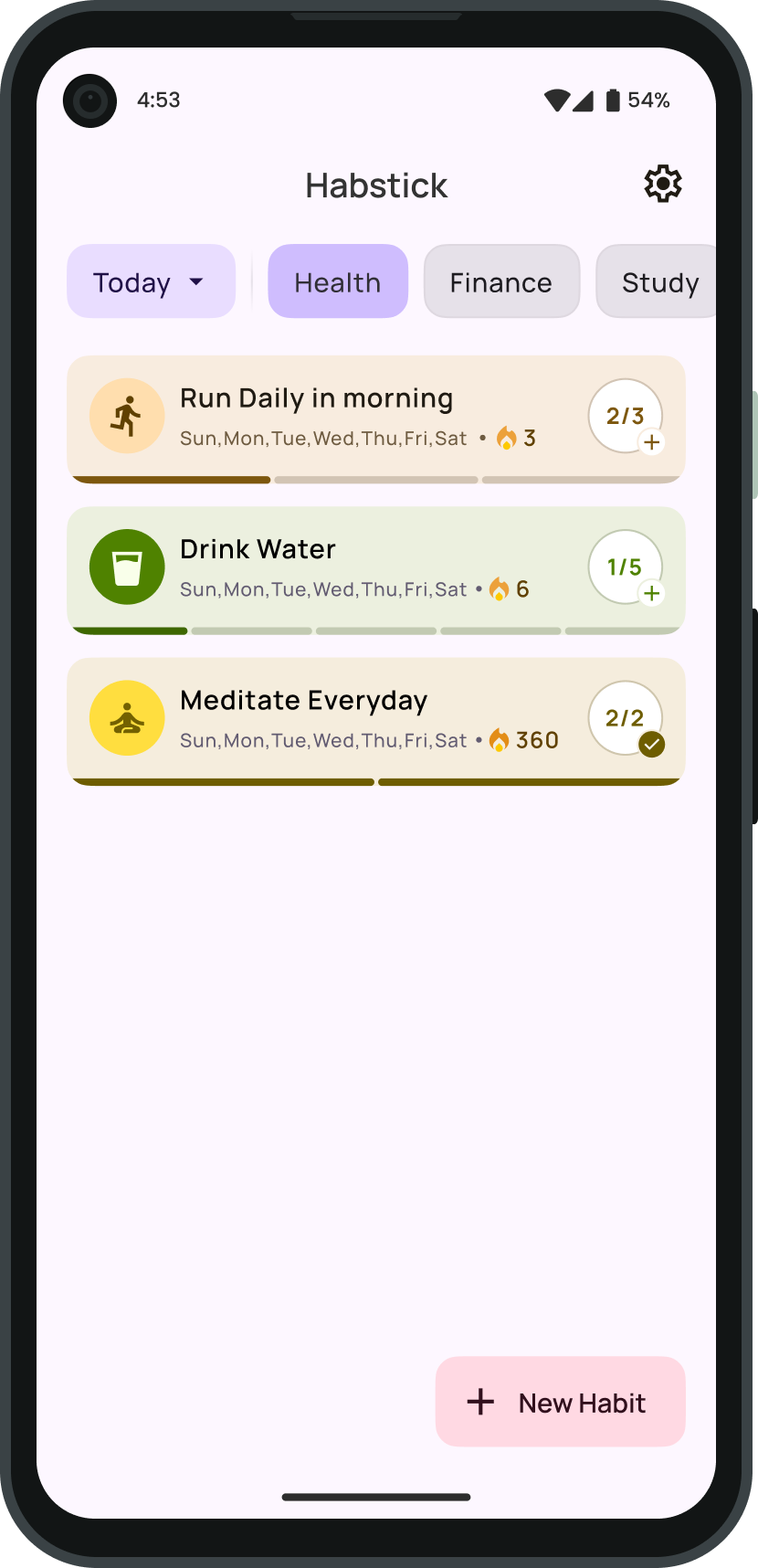Tap the completed 2/2 counter on Meditate Everyday
The height and width of the screenshot is (1568, 758).
click(x=626, y=718)
